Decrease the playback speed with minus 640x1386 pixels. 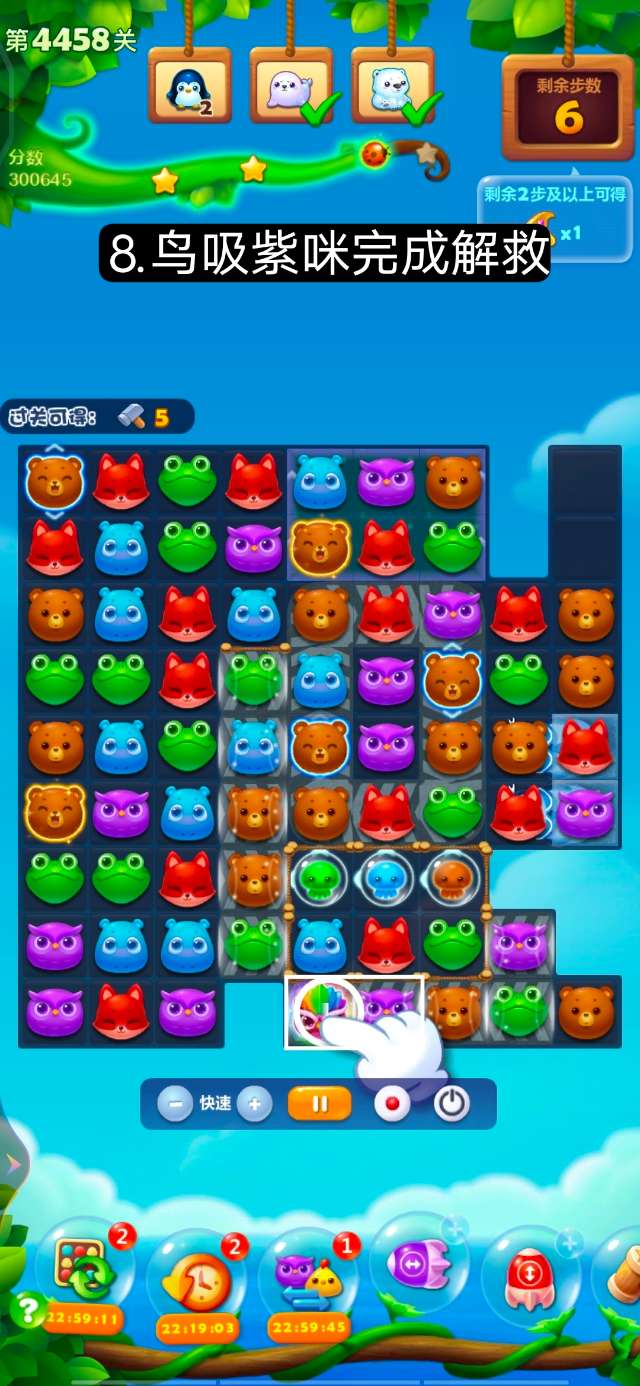175,1104
